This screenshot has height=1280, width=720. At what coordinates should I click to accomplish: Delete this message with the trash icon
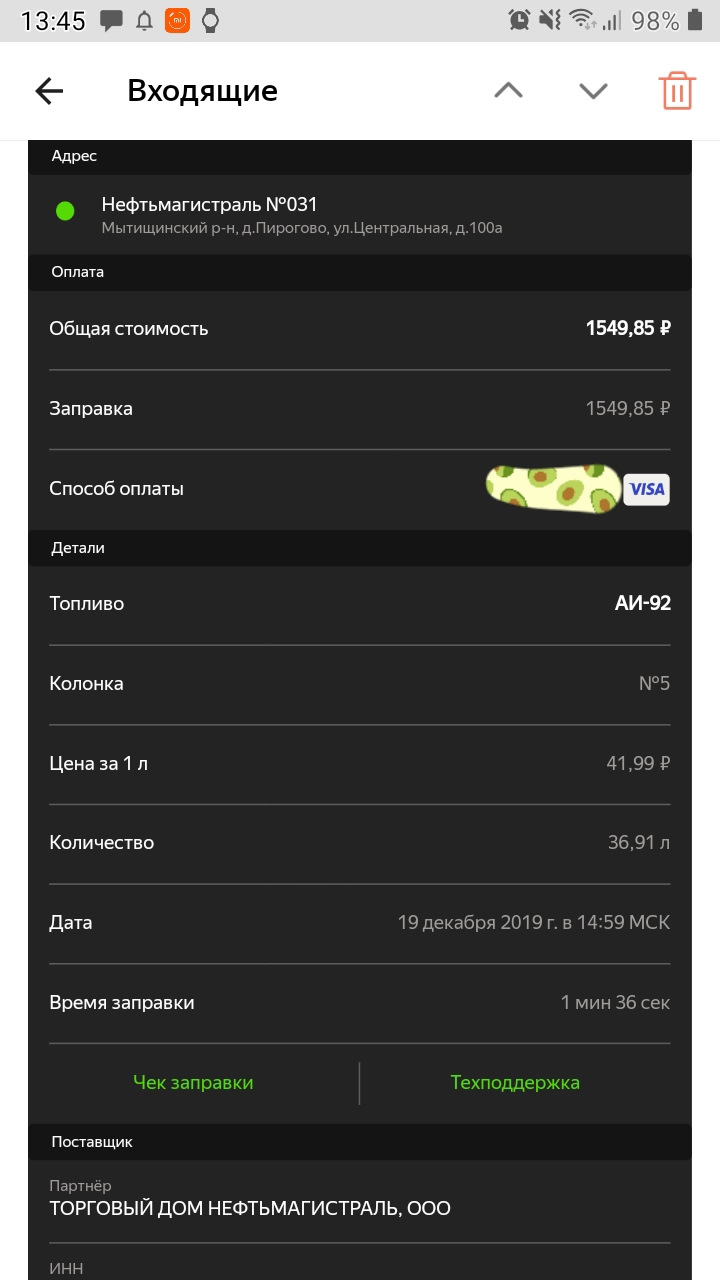point(677,90)
